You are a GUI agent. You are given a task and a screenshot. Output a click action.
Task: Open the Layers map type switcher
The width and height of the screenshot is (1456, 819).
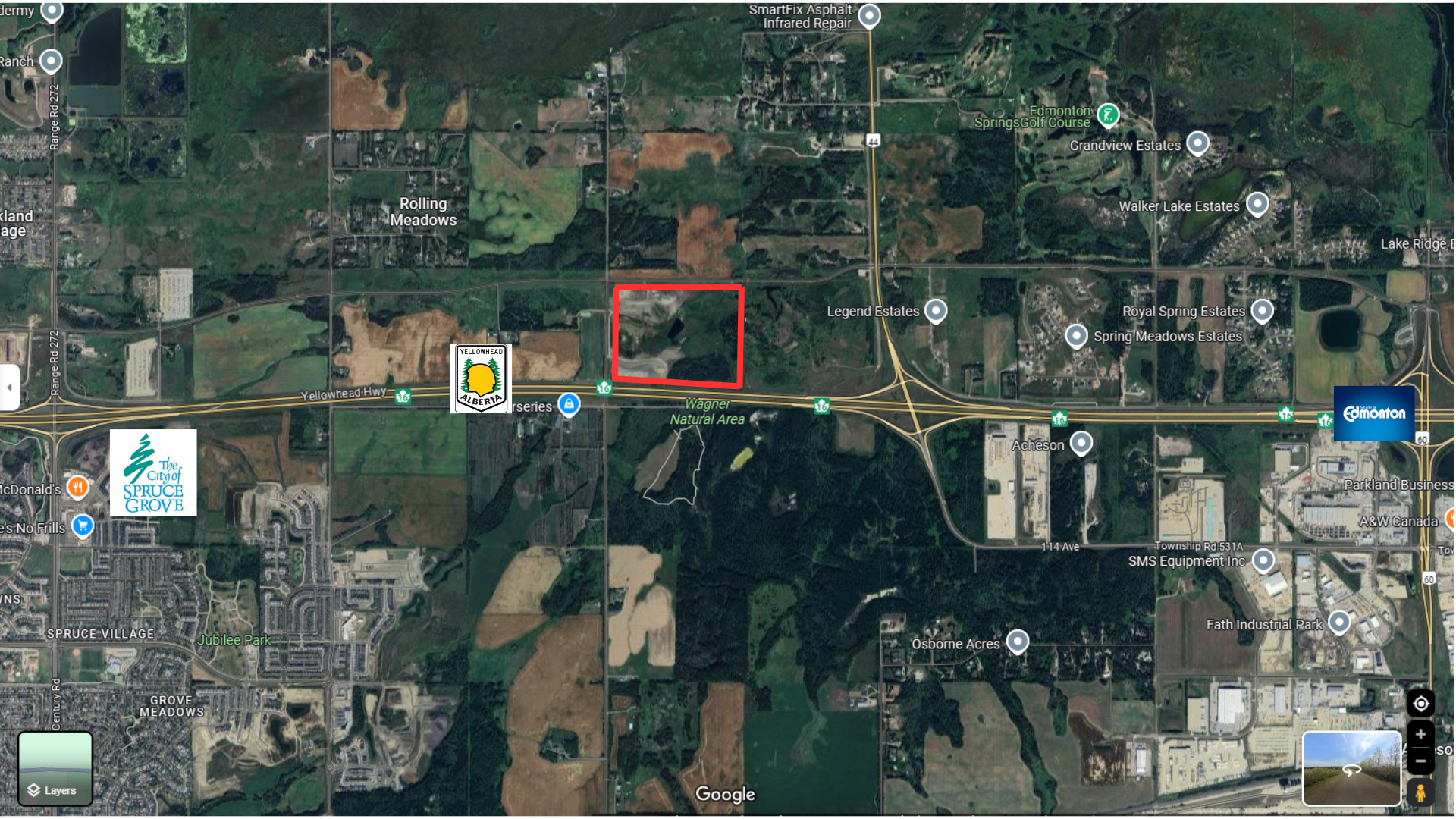coord(55,768)
